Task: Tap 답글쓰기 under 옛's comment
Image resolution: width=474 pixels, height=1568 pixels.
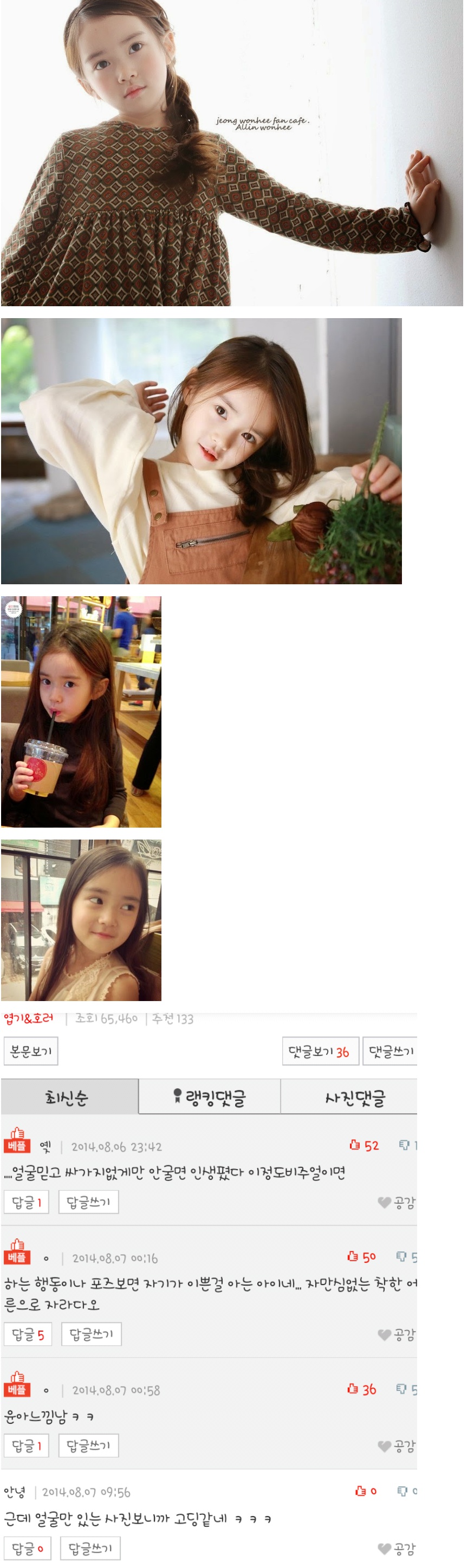Action: pos(88,1202)
